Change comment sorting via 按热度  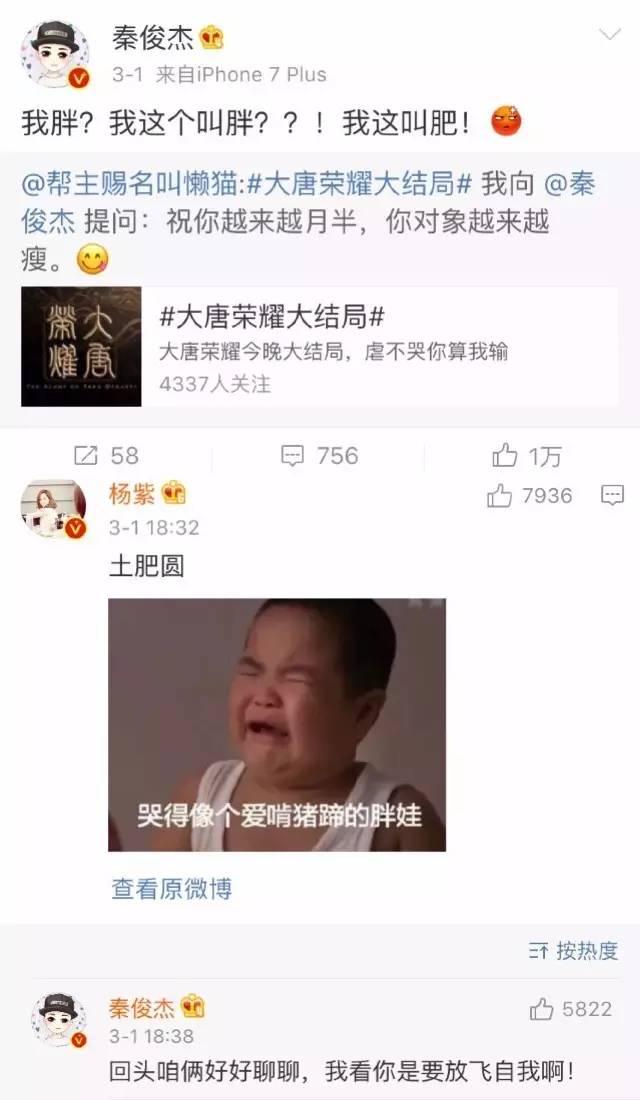573,950
